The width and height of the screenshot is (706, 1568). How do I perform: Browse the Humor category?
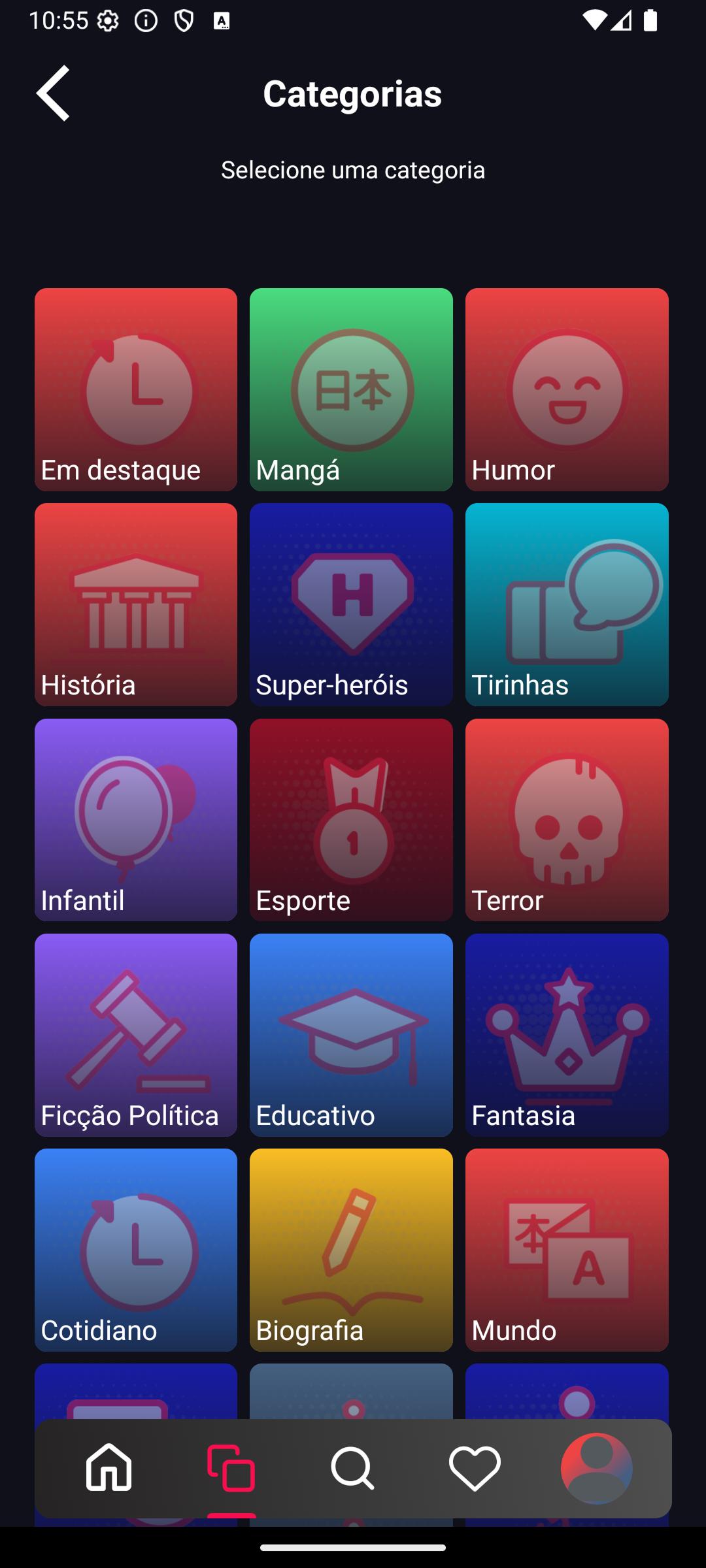click(x=567, y=389)
